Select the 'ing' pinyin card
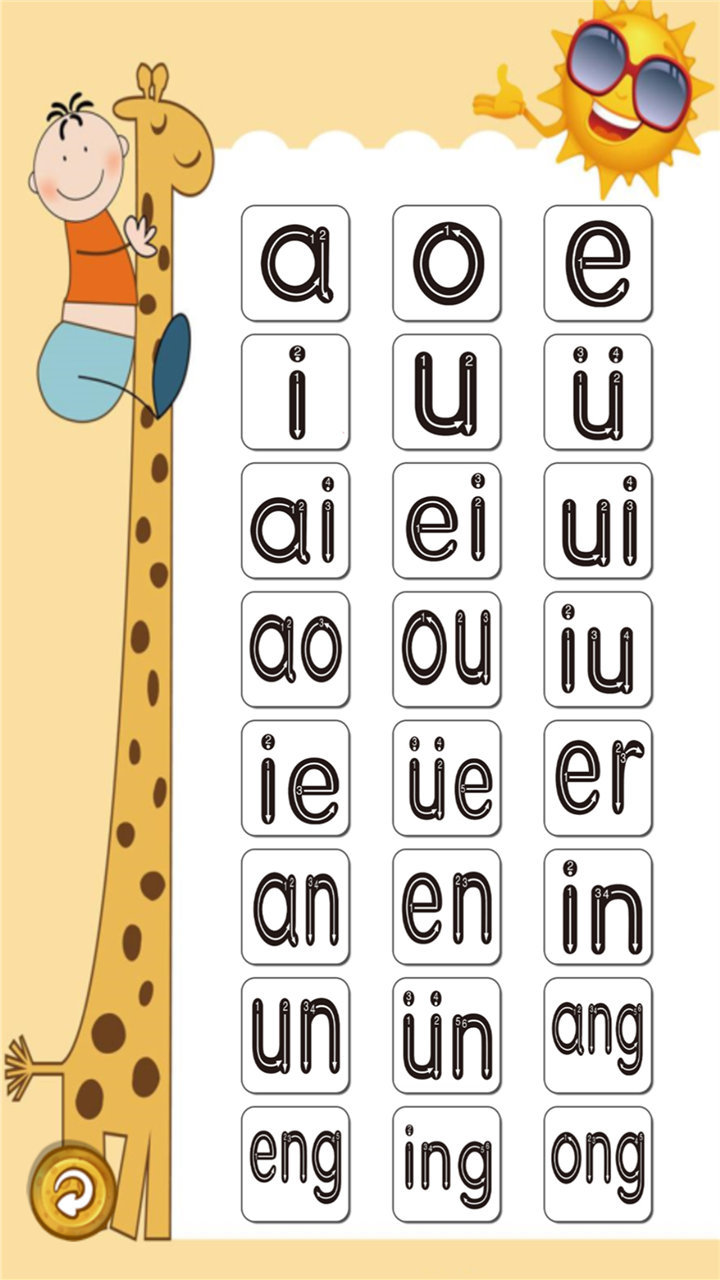The width and height of the screenshot is (720, 1280). point(446,1164)
